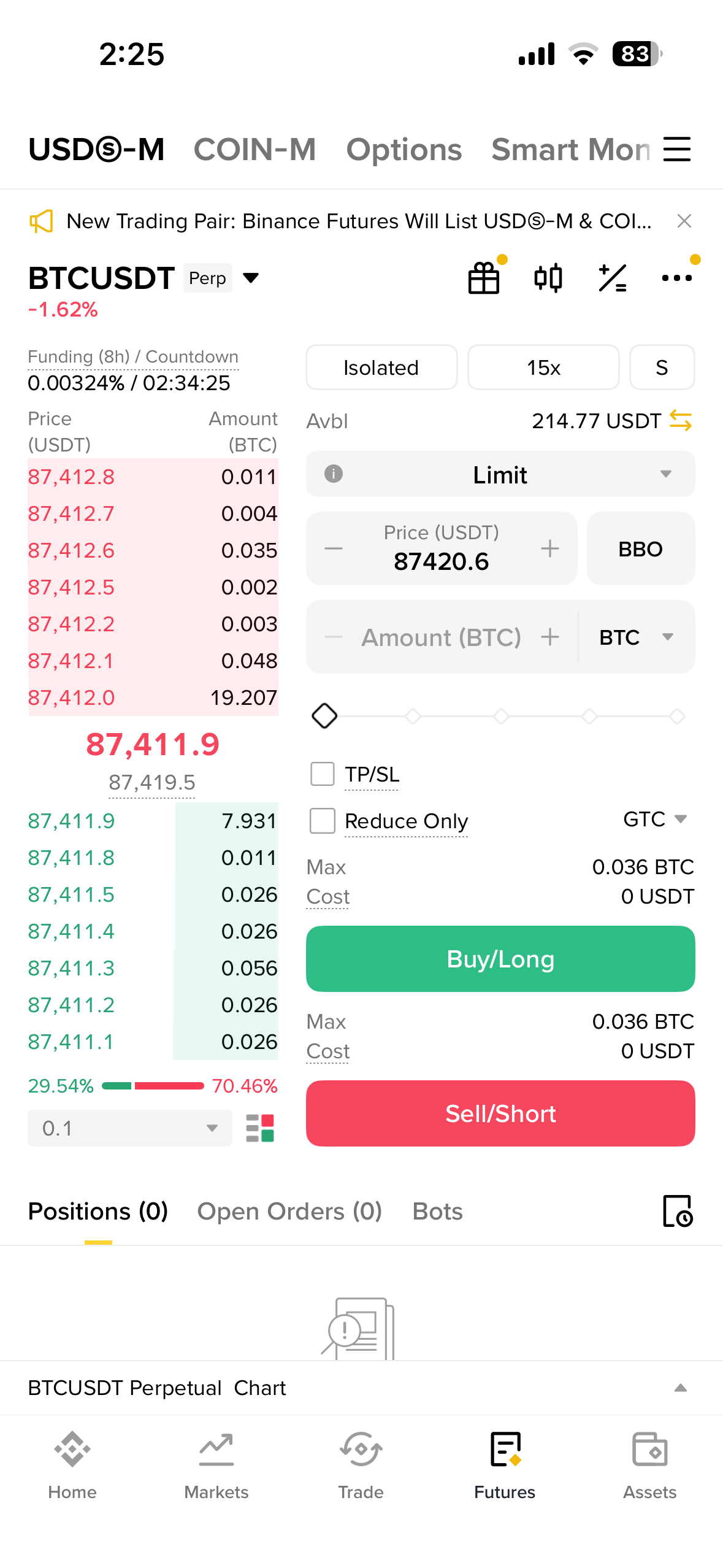Toggle the S buy/sell mode button
723x1568 pixels.
click(x=662, y=367)
